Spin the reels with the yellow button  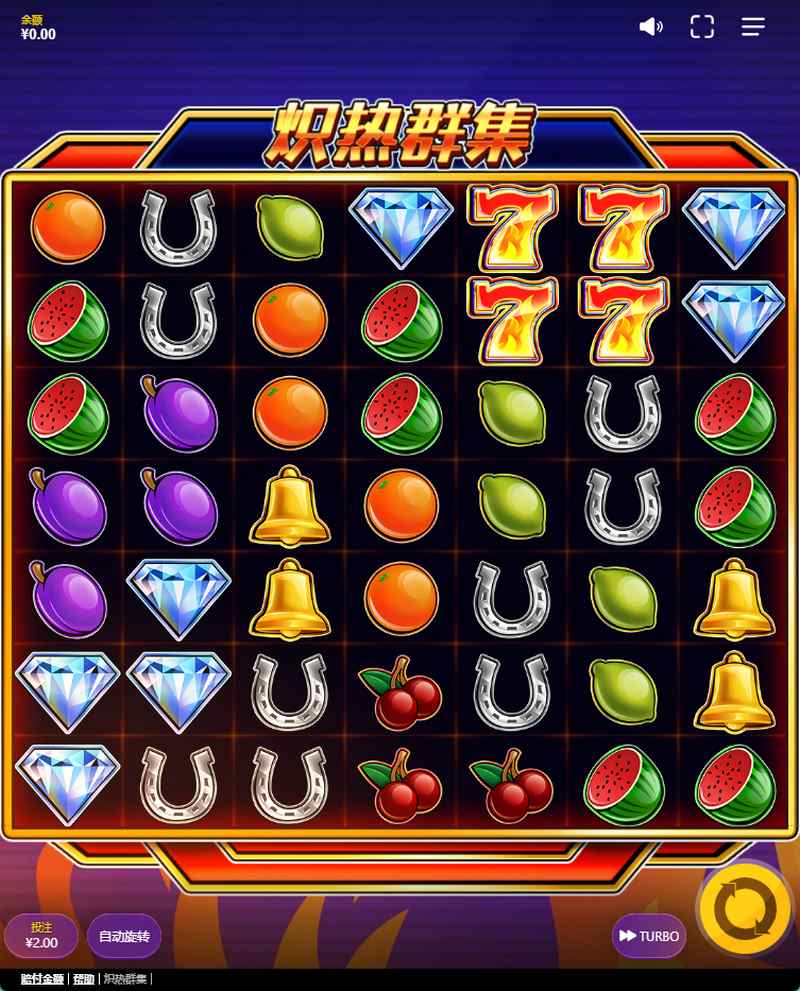click(745, 909)
